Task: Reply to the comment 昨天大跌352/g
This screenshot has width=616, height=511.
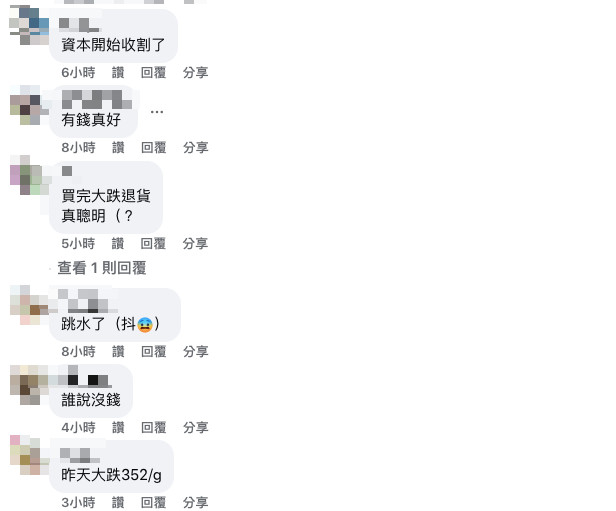Action: (x=153, y=503)
